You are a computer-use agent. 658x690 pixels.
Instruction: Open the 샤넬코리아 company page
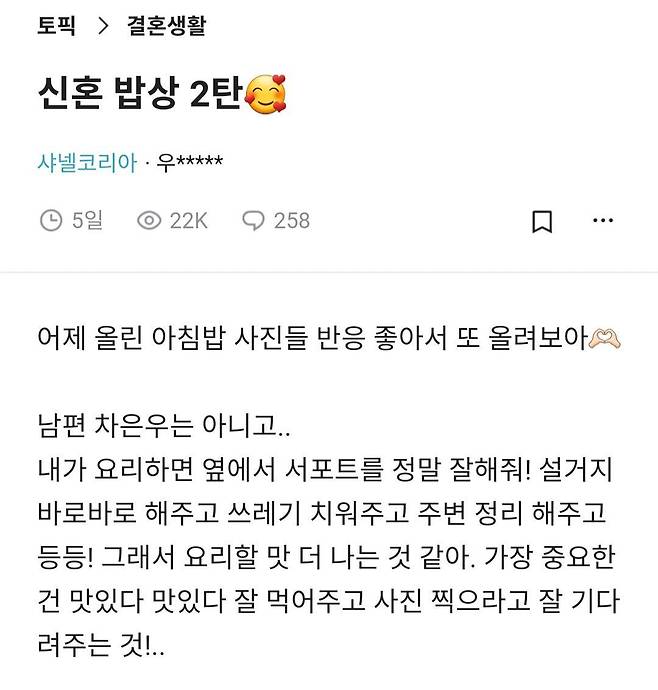point(85,163)
